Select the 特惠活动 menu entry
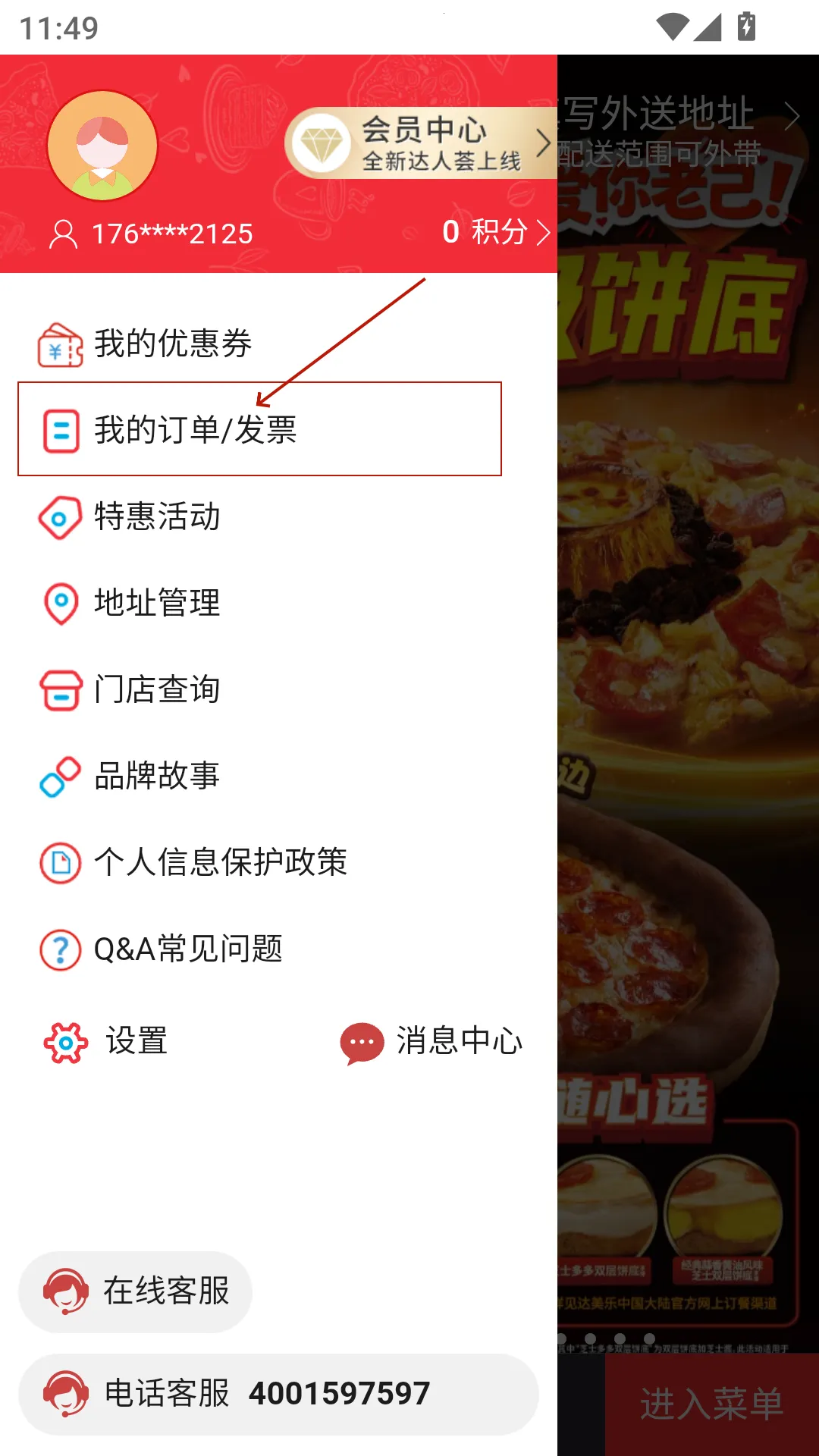Viewport: 819px width, 1456px height. pyautogui.click(x=157, y=519)
